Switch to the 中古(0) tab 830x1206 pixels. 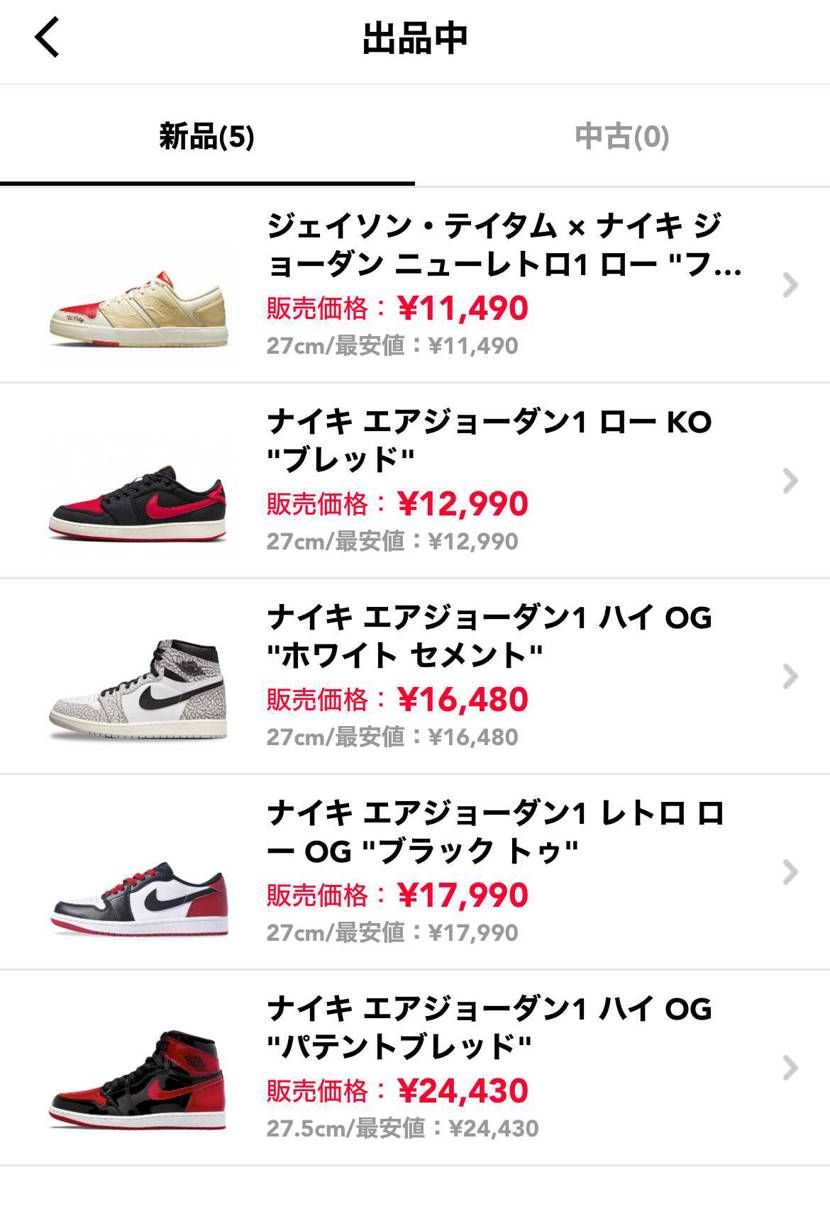tap(621, 137)
